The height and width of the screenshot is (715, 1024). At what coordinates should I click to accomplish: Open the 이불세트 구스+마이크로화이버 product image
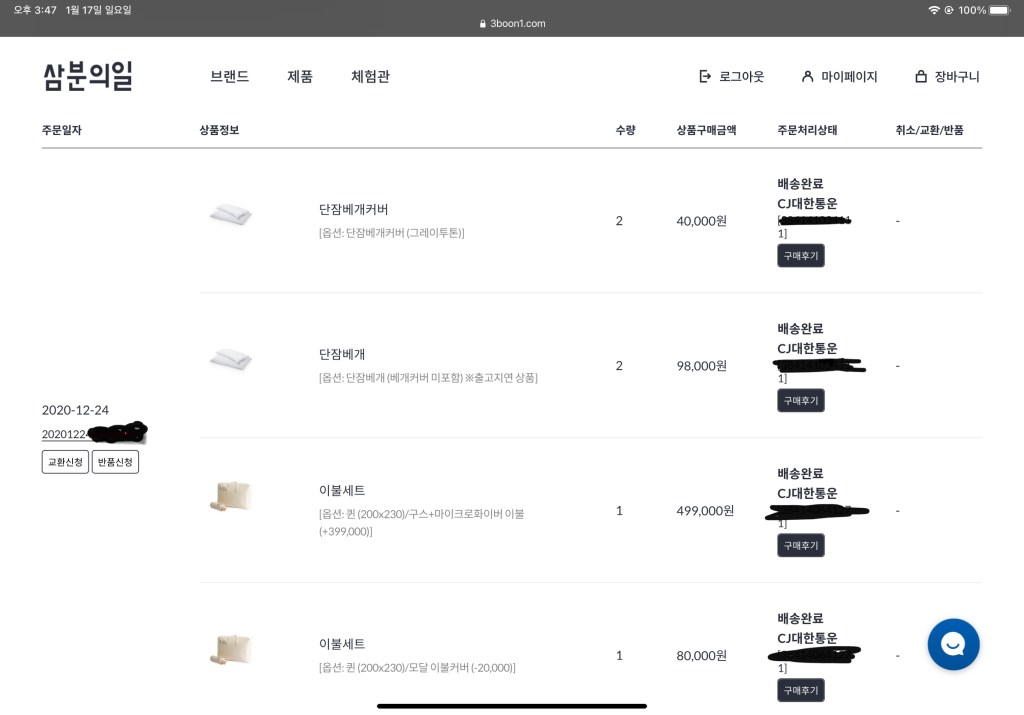[x=231, y=497]
